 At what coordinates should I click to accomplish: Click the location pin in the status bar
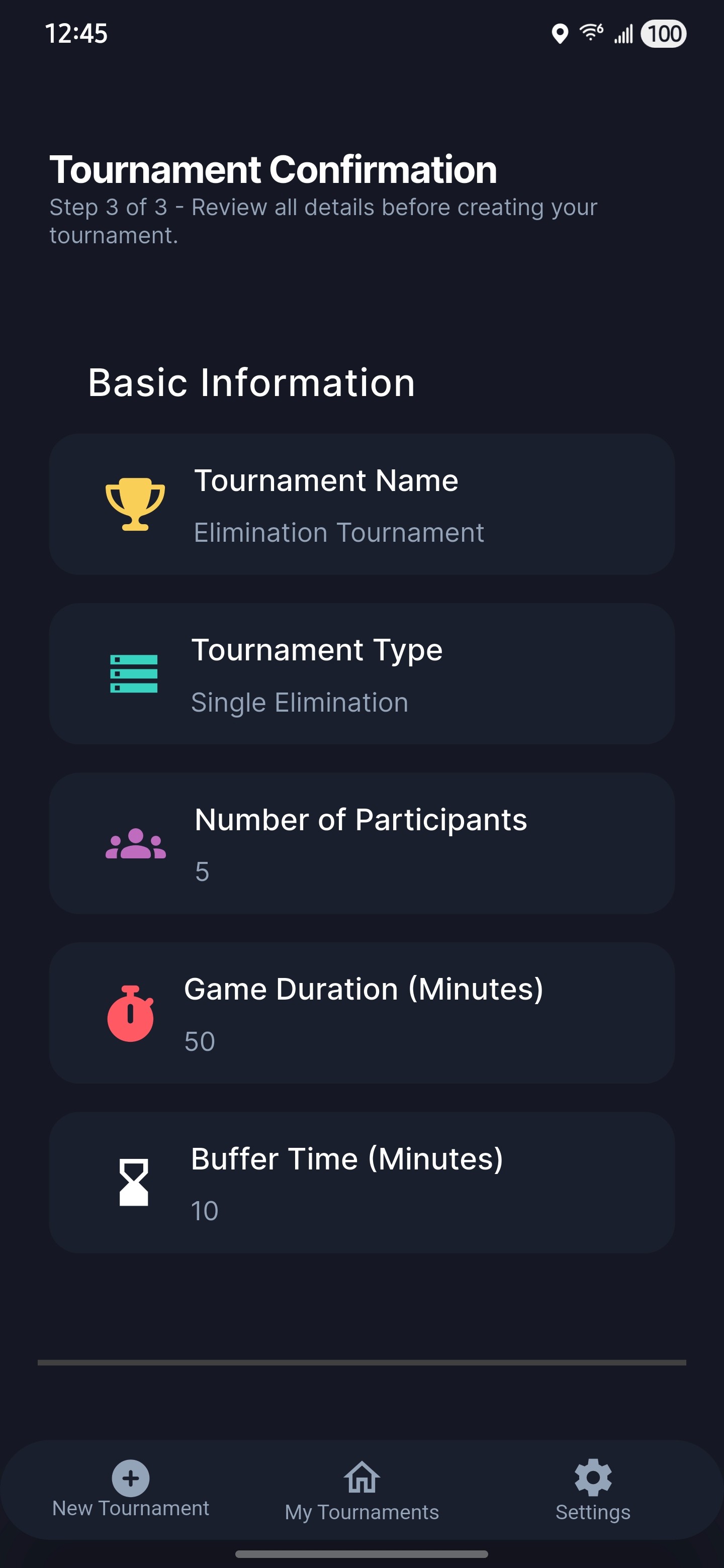click(559, 34)
